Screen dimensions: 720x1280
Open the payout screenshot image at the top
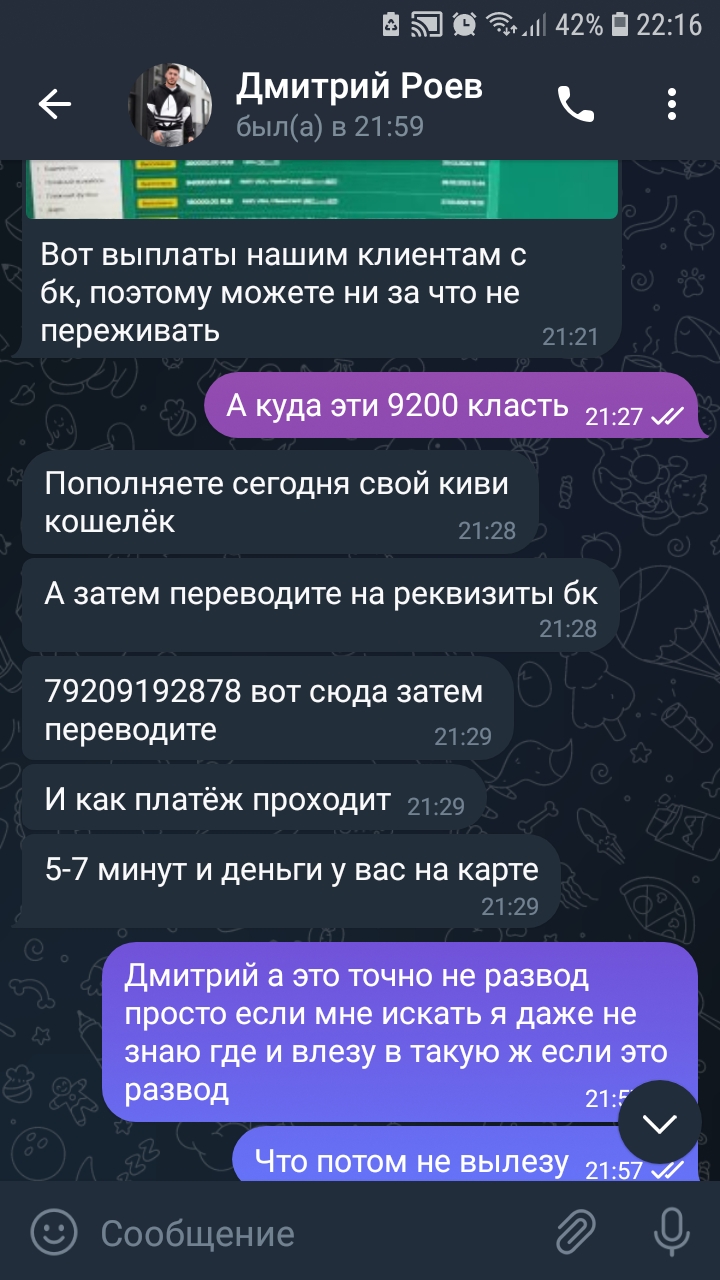(x=323, y=189)
